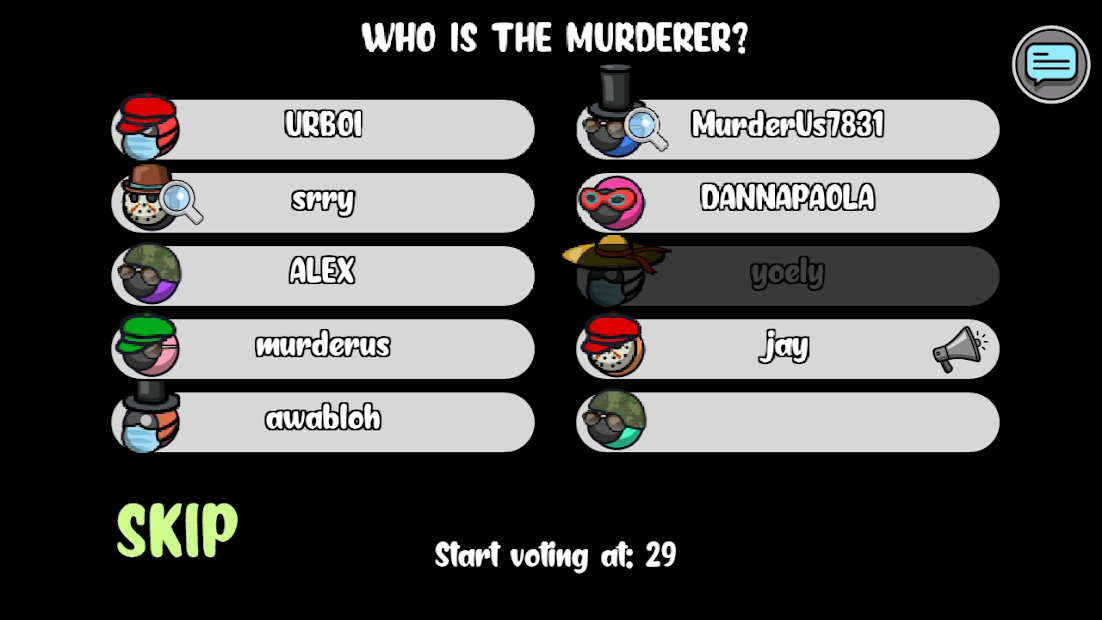Viewport: 1102px width, 620px height.
Task: Vote for player murderus
Action: pos(324,348)
